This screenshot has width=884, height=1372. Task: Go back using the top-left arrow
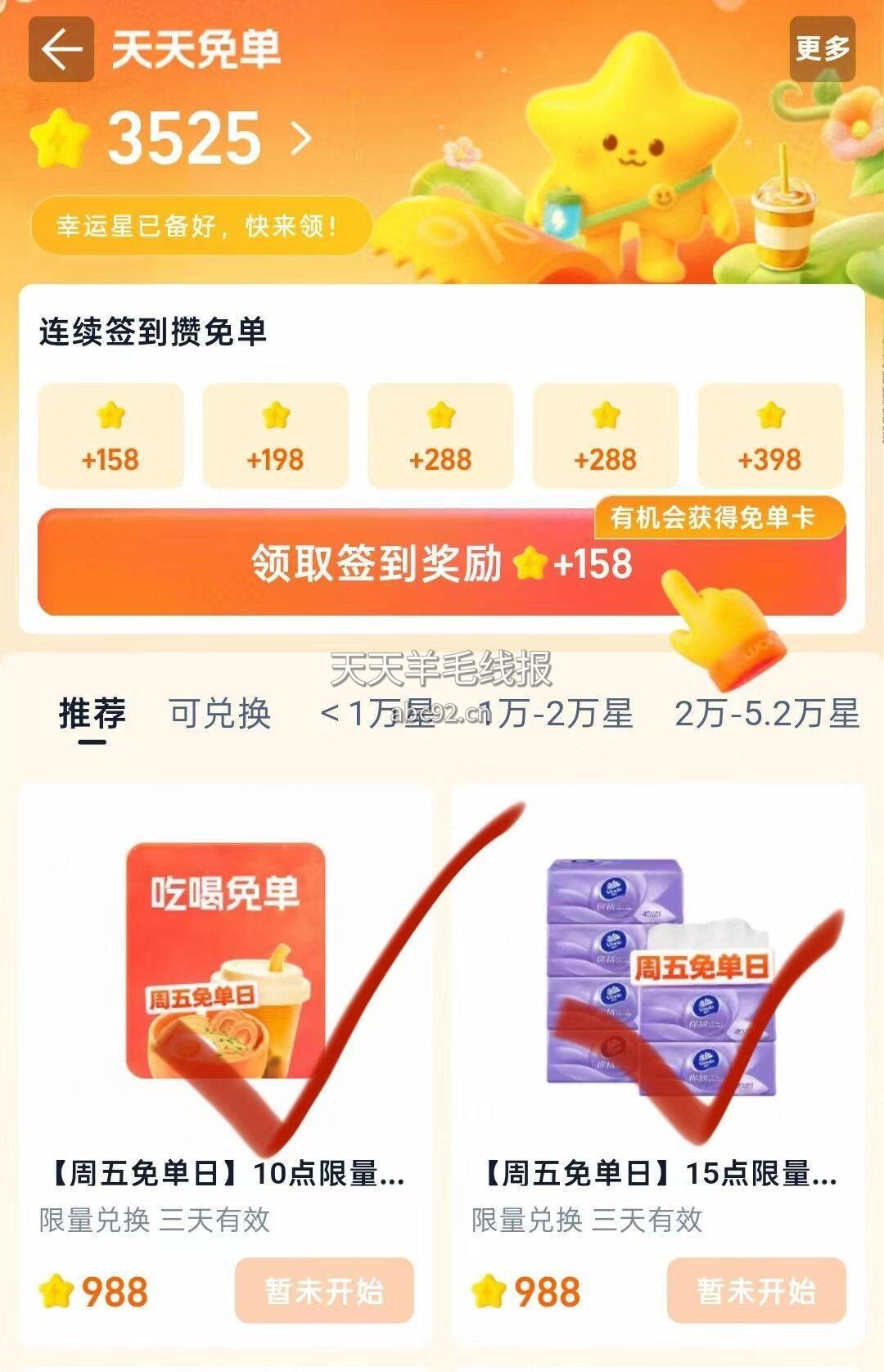click(x=61, y=50)
